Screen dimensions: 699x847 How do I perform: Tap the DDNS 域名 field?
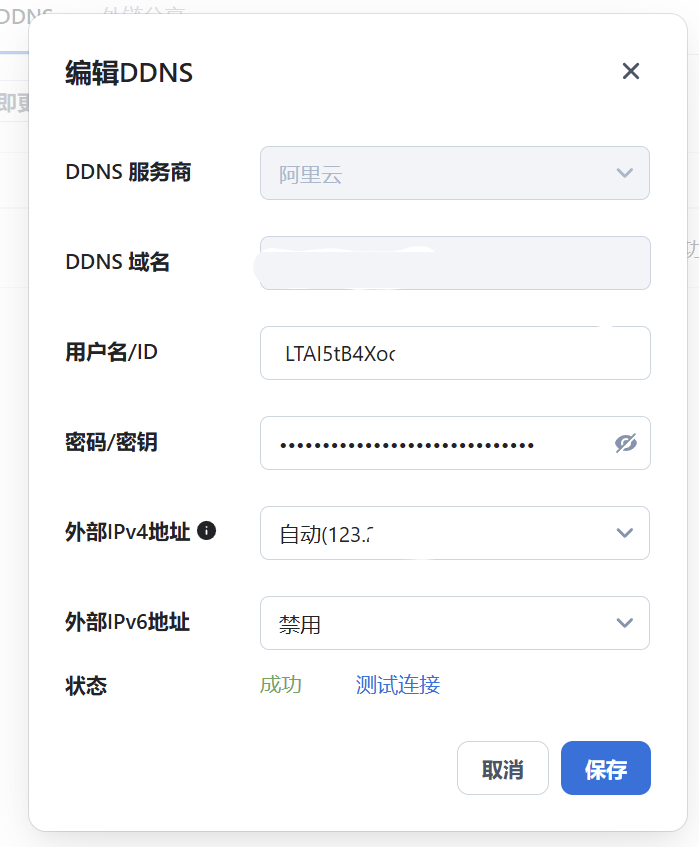pos(455,263)
